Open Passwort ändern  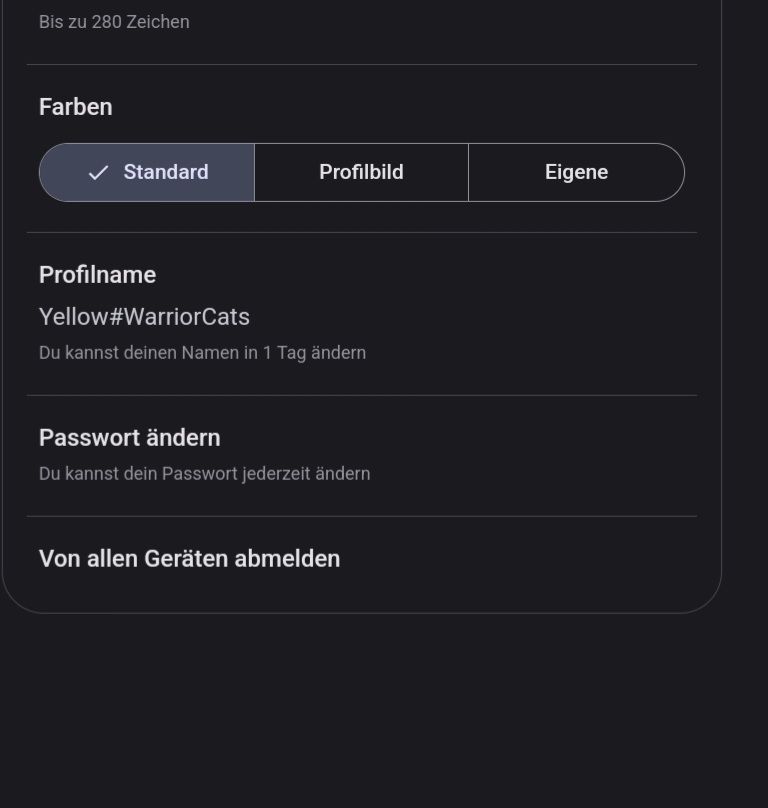[361, 455]
